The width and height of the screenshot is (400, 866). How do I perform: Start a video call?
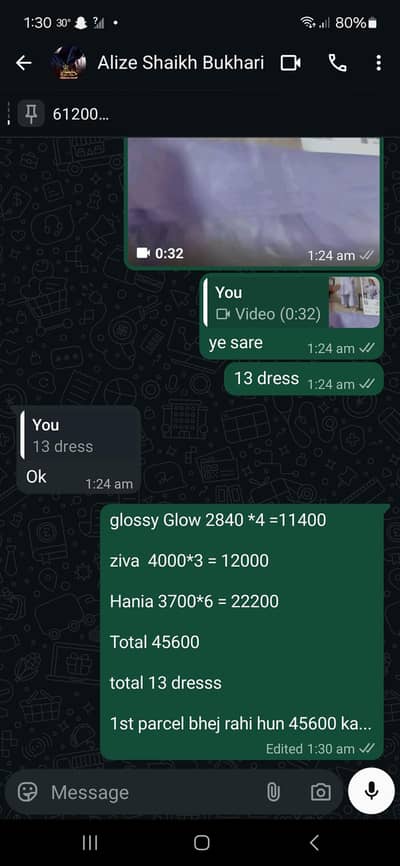(291, 63)
